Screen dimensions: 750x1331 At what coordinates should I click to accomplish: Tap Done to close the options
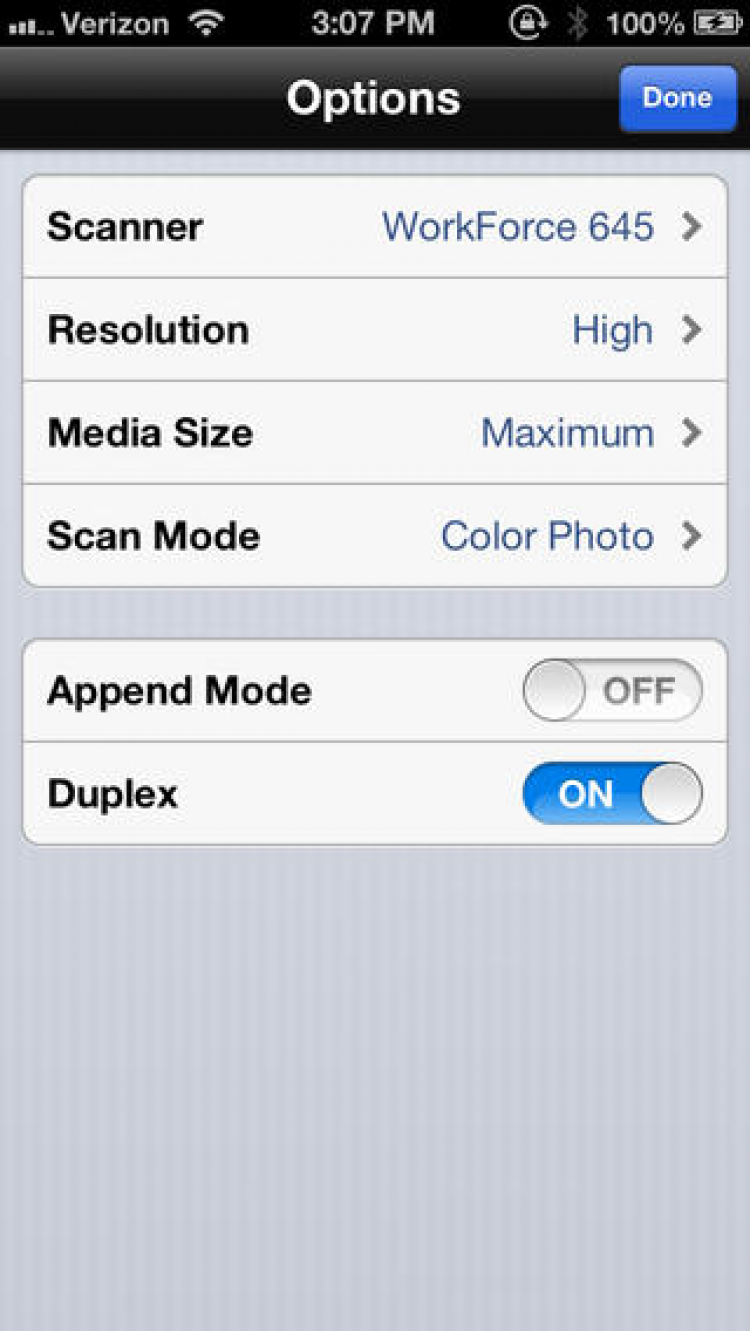point(677,98)
